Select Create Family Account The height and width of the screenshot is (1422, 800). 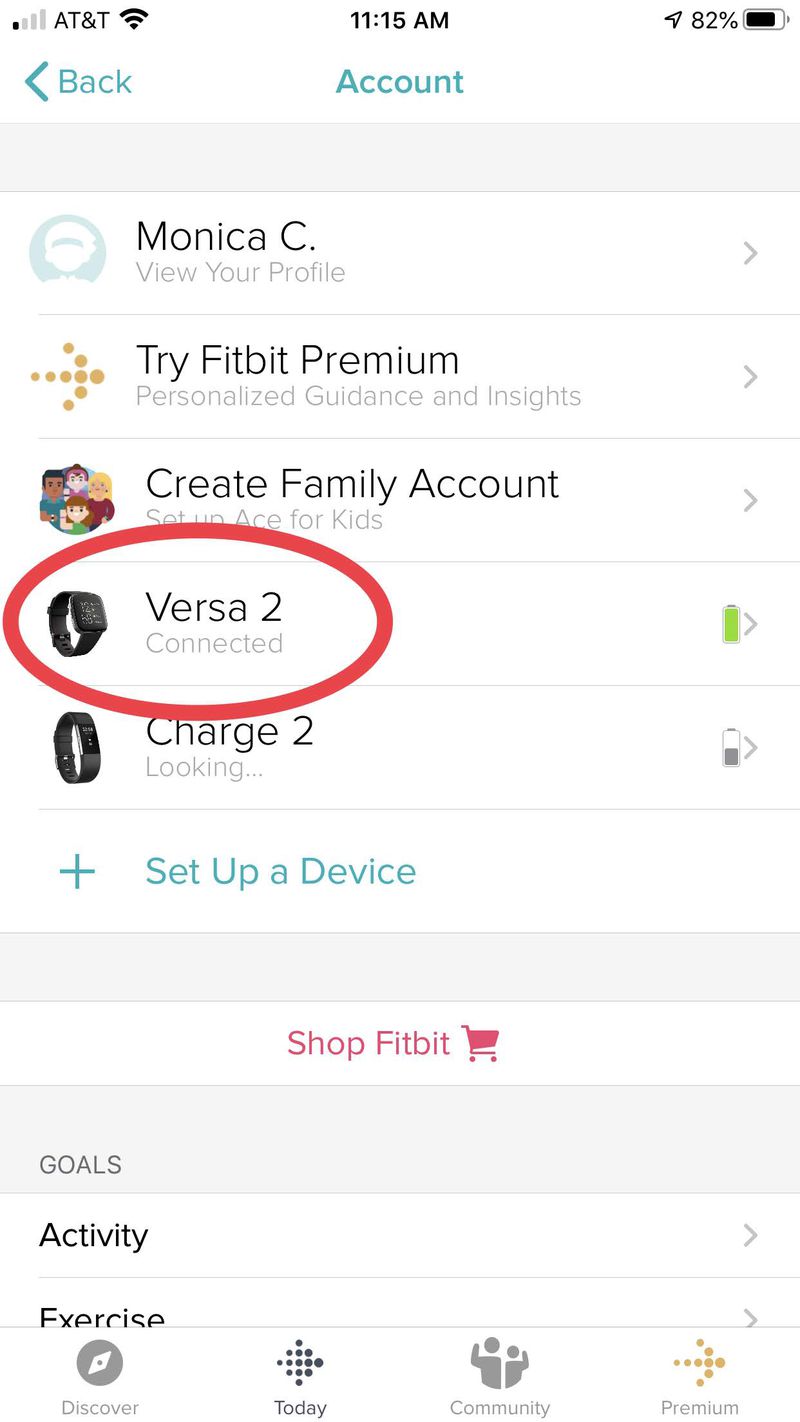[x=400, y=500]
